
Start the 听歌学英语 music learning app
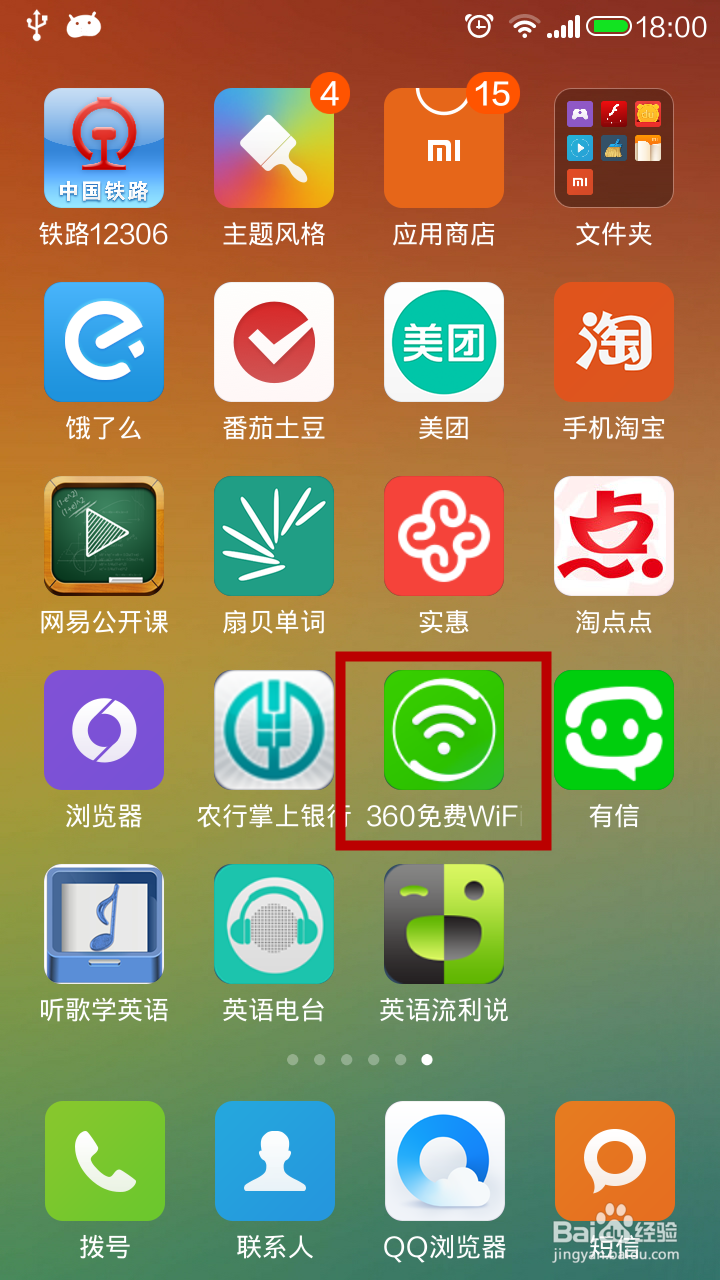[x=104, y=924]
